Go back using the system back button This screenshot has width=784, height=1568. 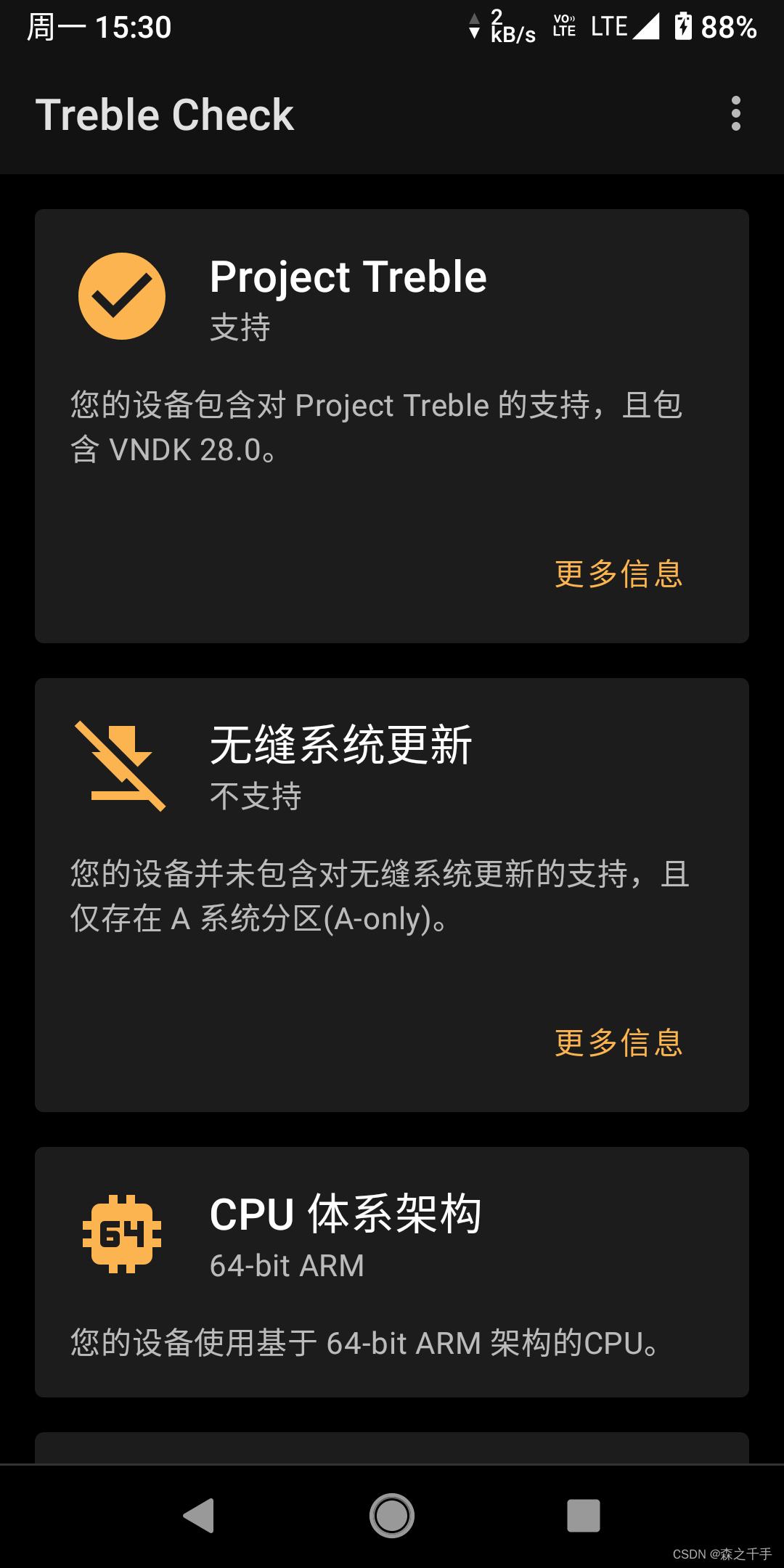199,1516
